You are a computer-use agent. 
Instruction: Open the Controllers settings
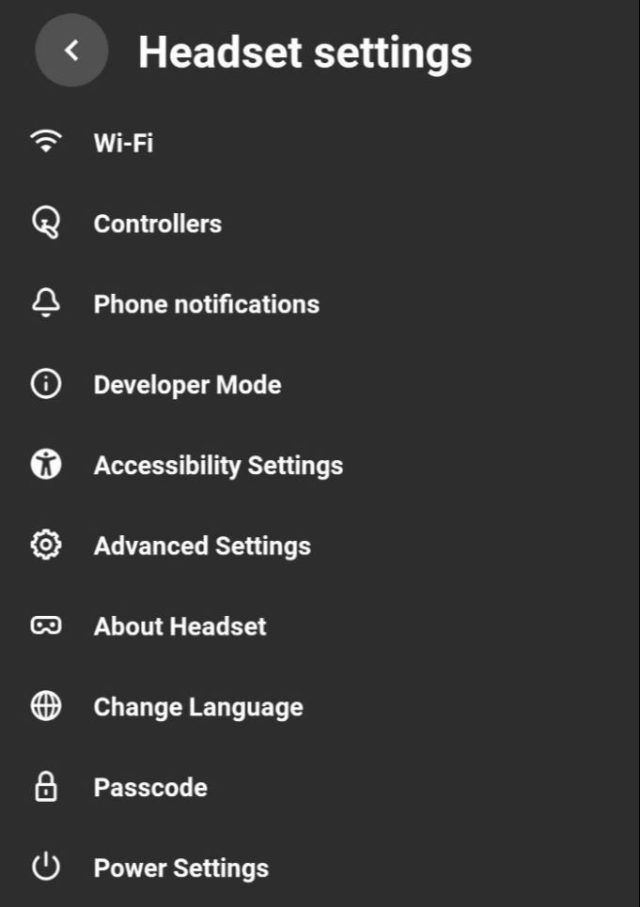tap(157, 224)
